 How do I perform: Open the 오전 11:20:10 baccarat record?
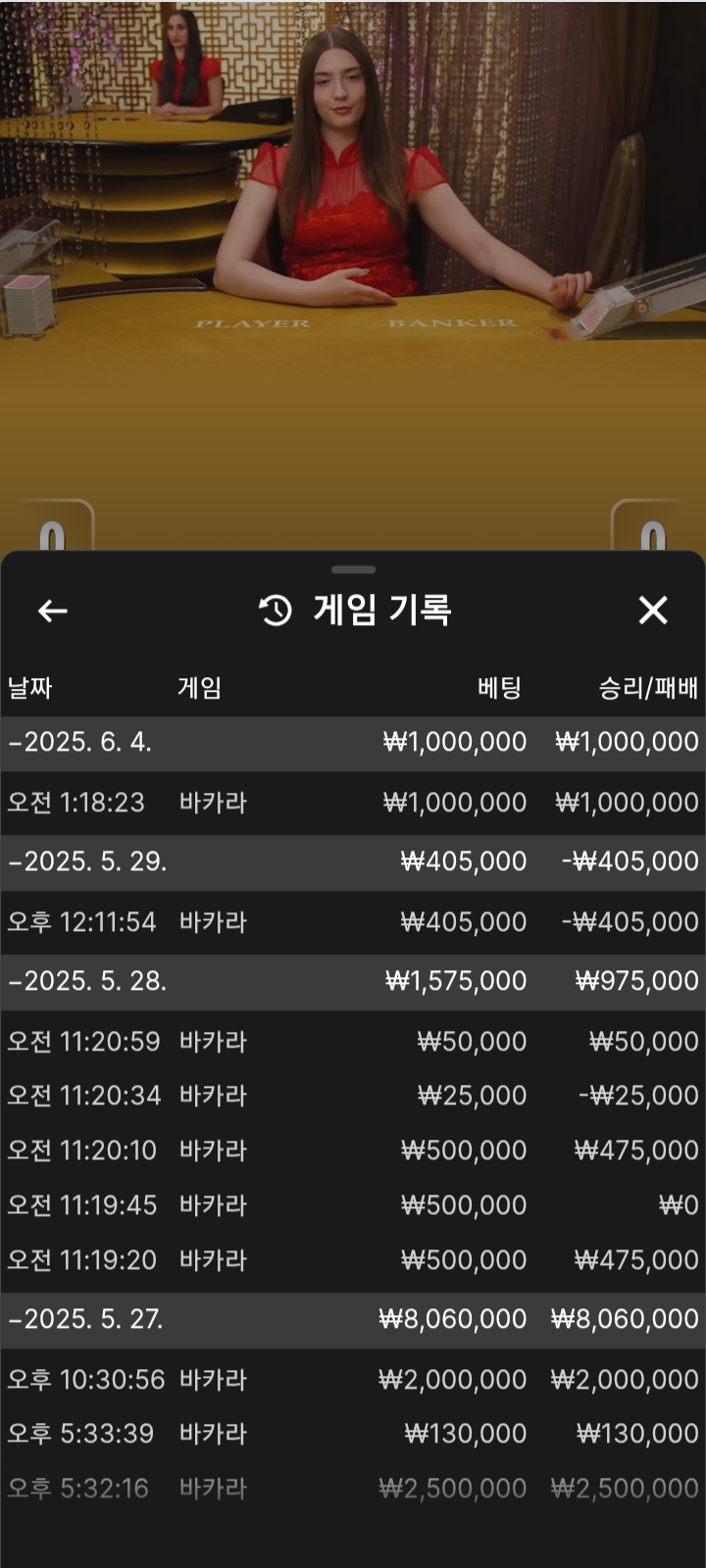point(353,1151)
